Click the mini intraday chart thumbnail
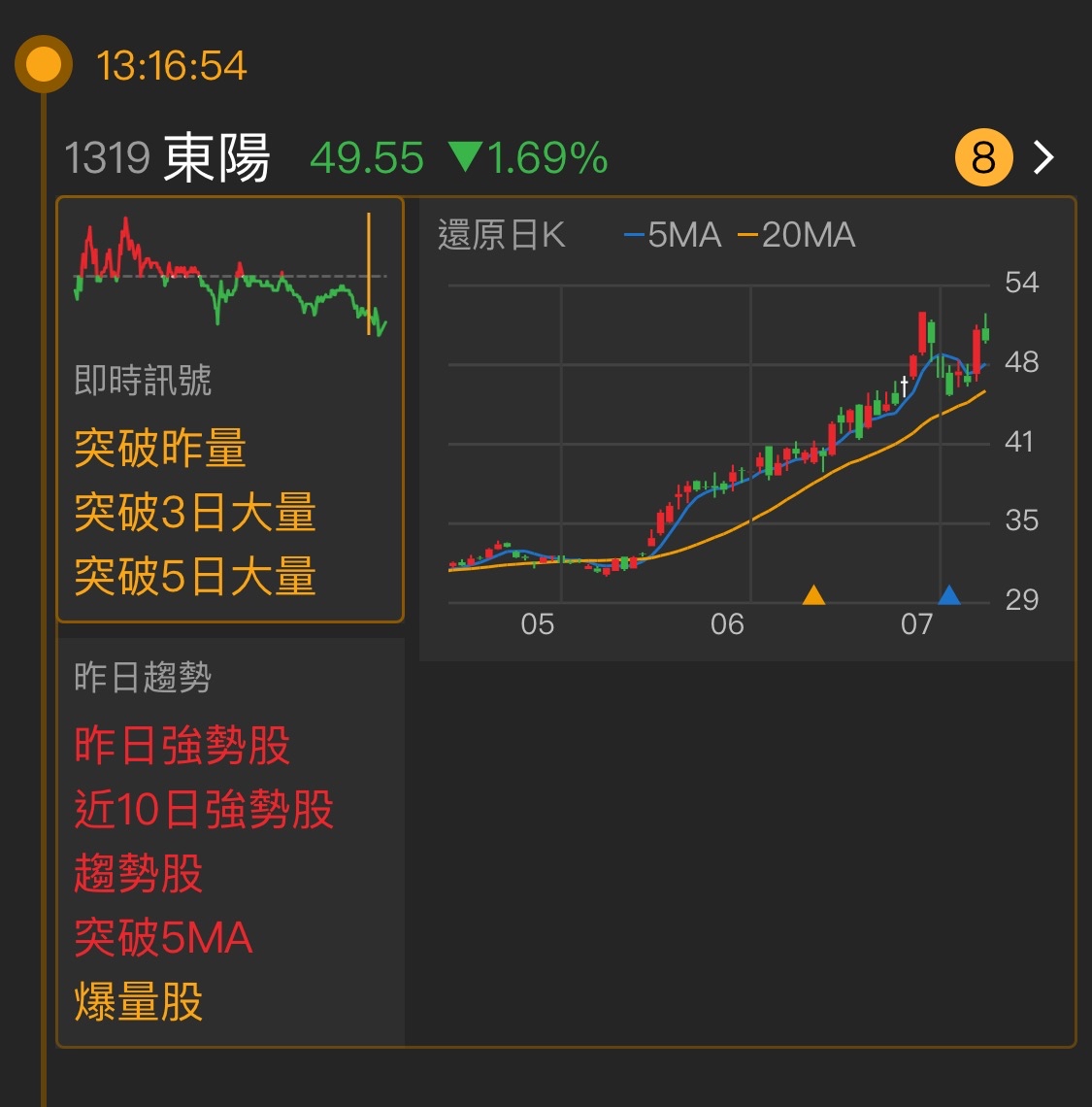The width and height of the screenshot is (1092, 1107). (x=229, y=279)
